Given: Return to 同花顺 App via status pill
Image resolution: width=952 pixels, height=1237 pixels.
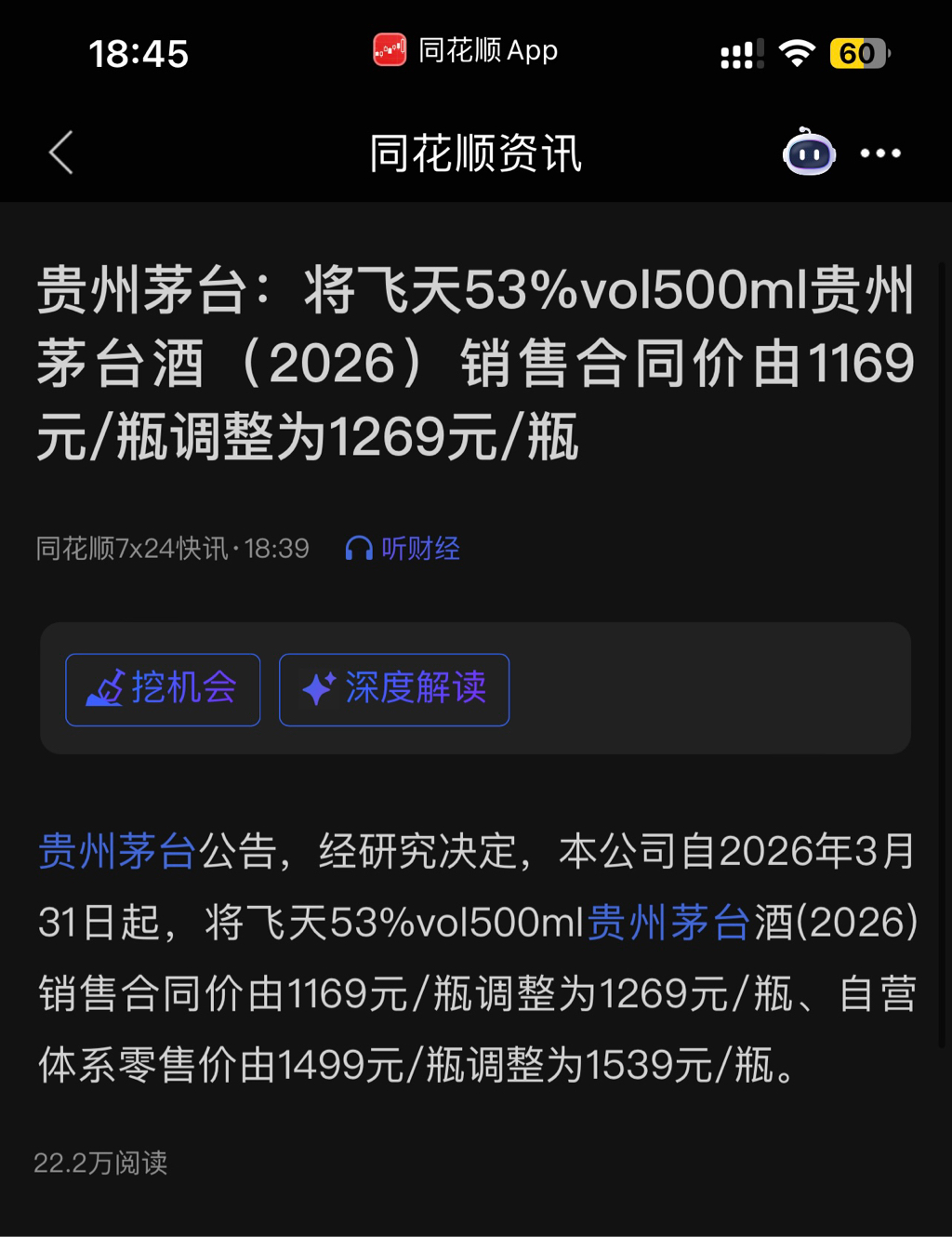Looking at the screenshot, I should coord(466,50).
